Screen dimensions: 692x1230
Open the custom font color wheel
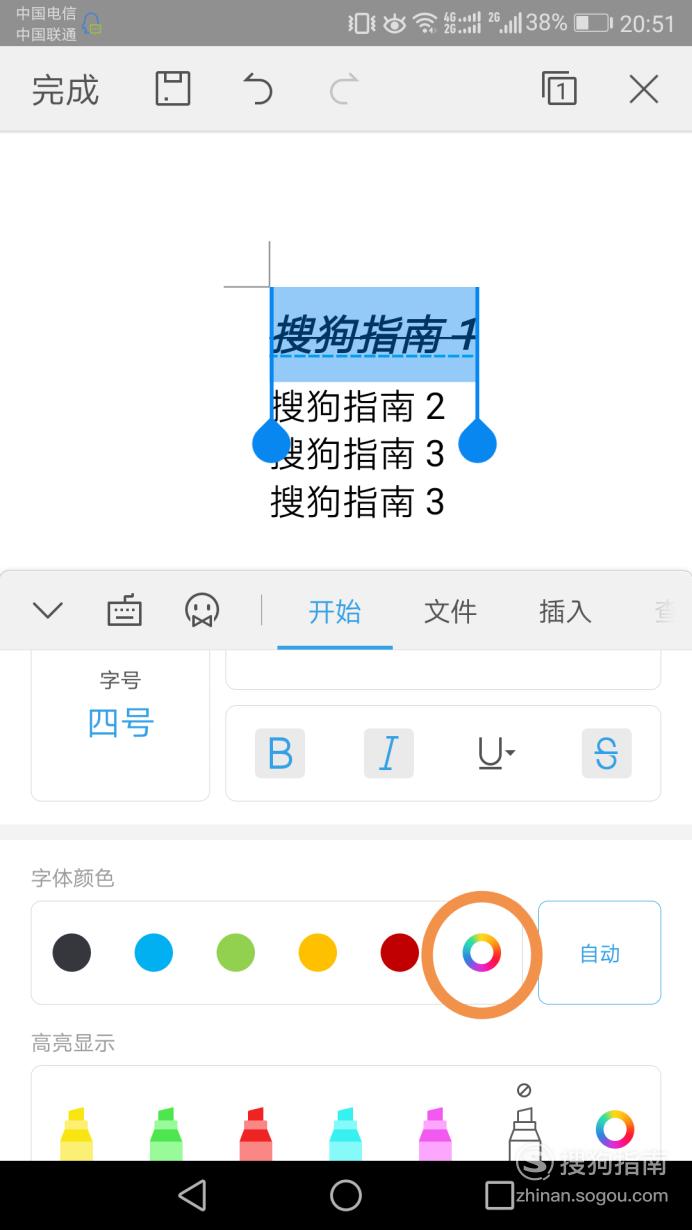tap(481, 953)
